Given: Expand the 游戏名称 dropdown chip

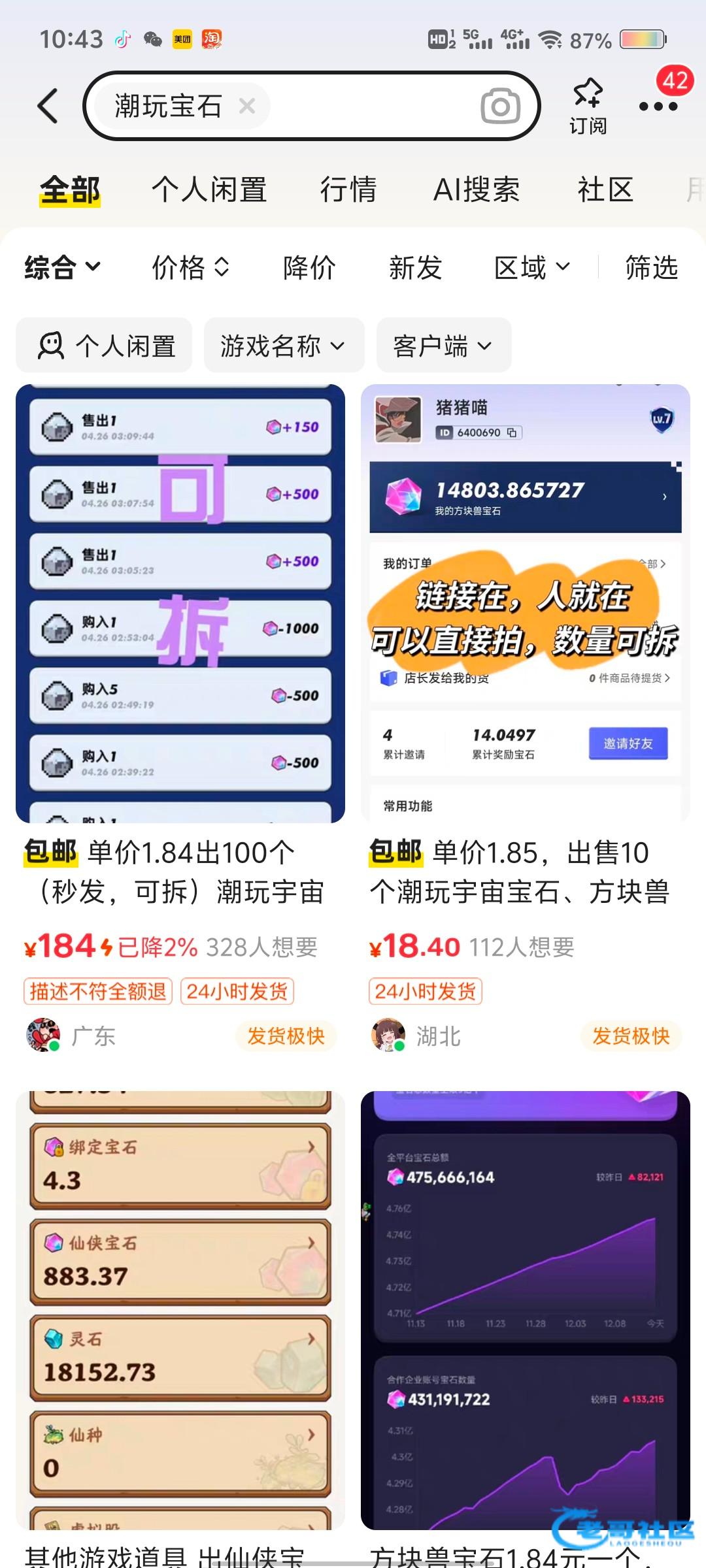Looking at the screenshot, I should point(284,346).
